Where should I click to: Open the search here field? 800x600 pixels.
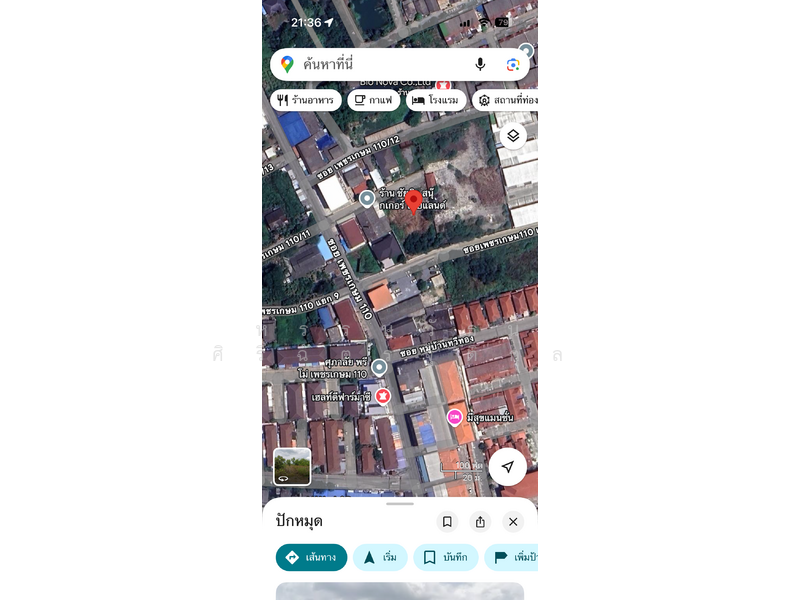pos(380,64)
